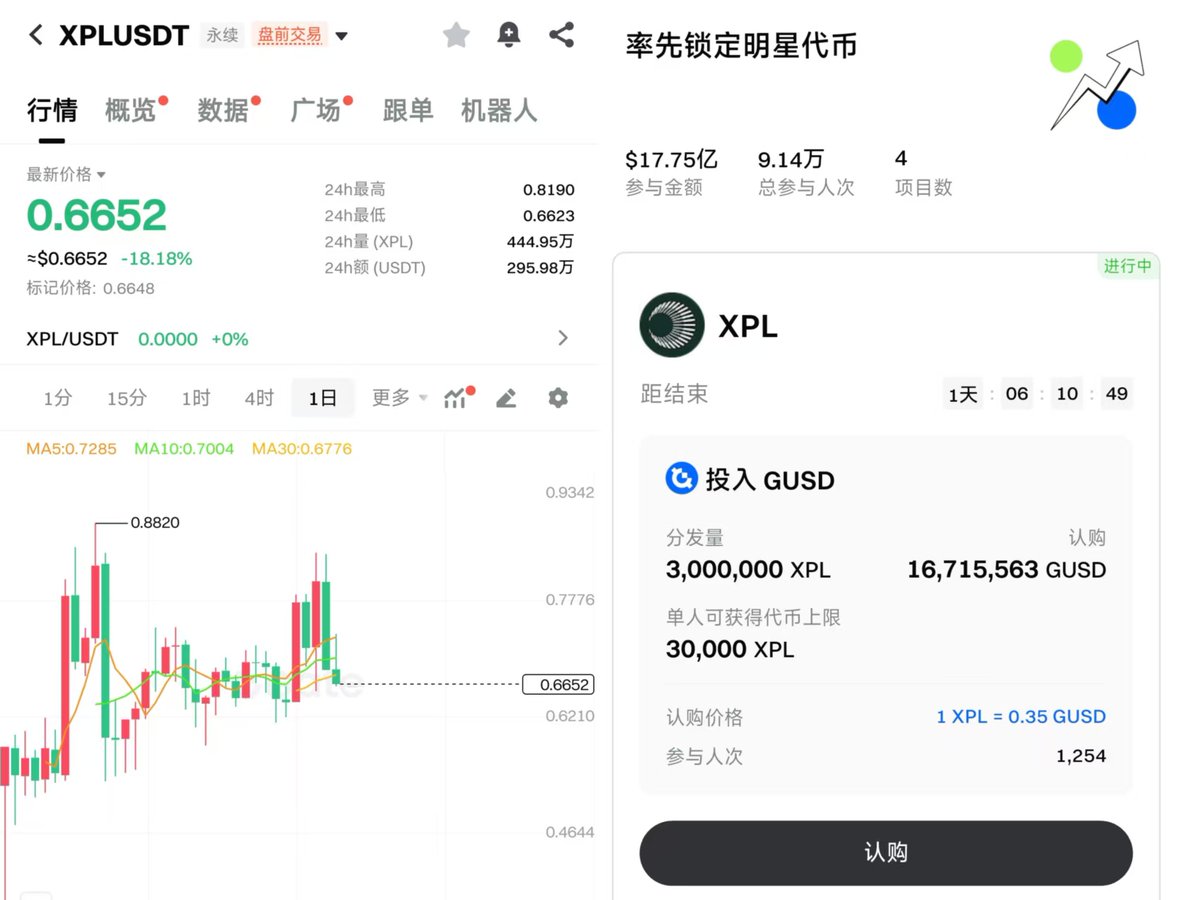Tap 认购 to subscribe to XPL
Image resolution: width=1200 pixels, height=900 pixels.
(x=885, y=853)
